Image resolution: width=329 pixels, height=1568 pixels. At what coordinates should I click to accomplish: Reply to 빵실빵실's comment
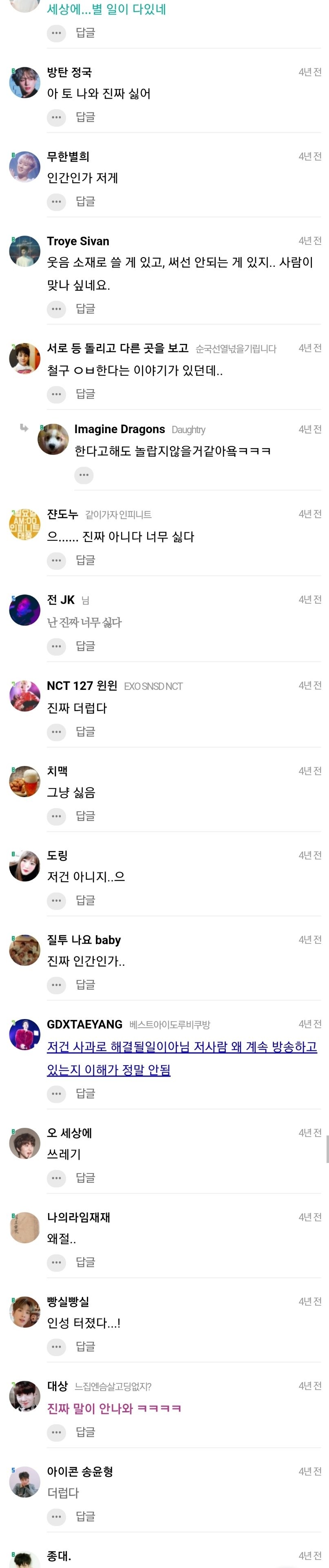point(85,1347)
